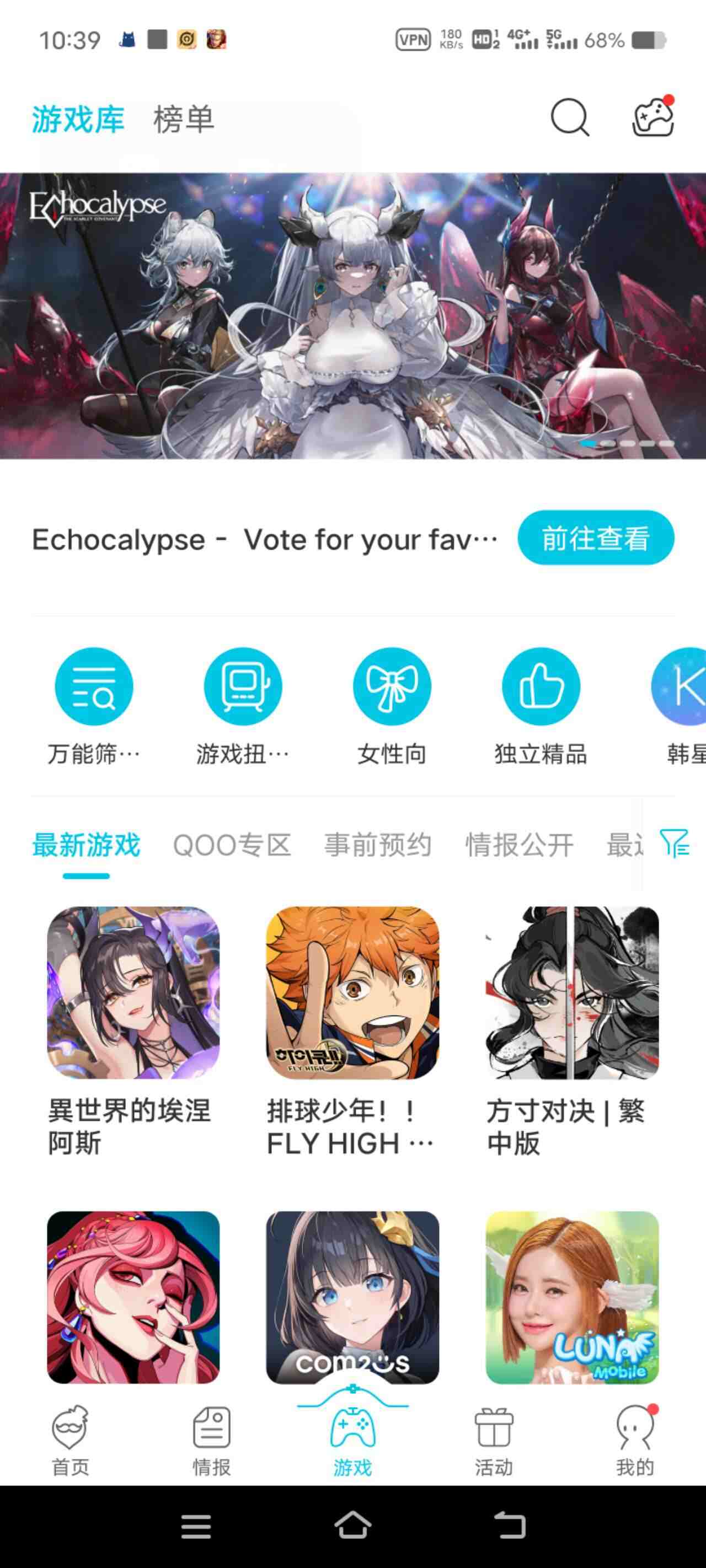Switch to the QOO专区 tab
Screen dimensions: 706x1568
[232, 845]
